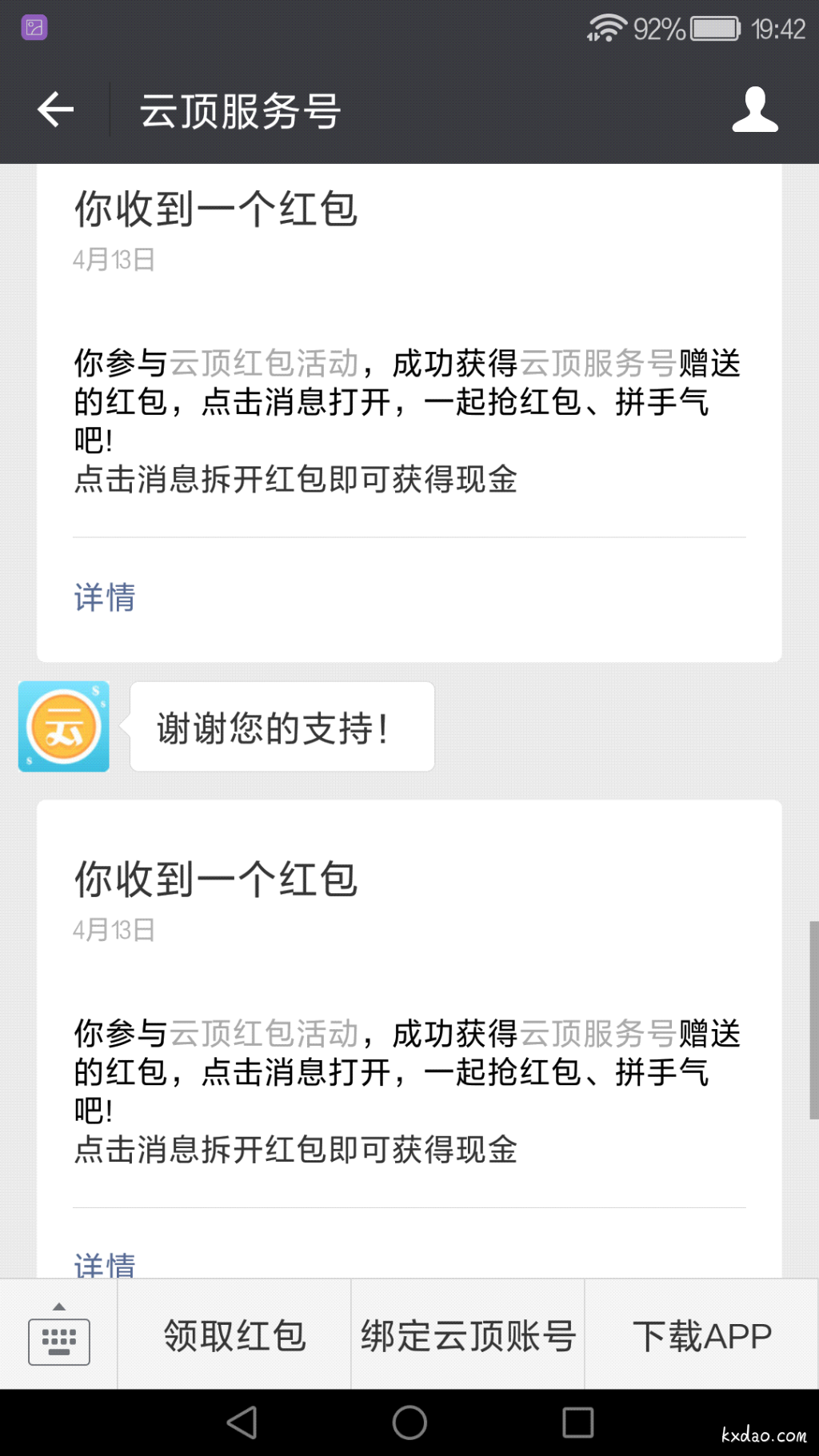Tap the screenshot notification icon in status bar
Image resolution: width=819 pixels, height=1456 pixels.
tap(34, 26)
